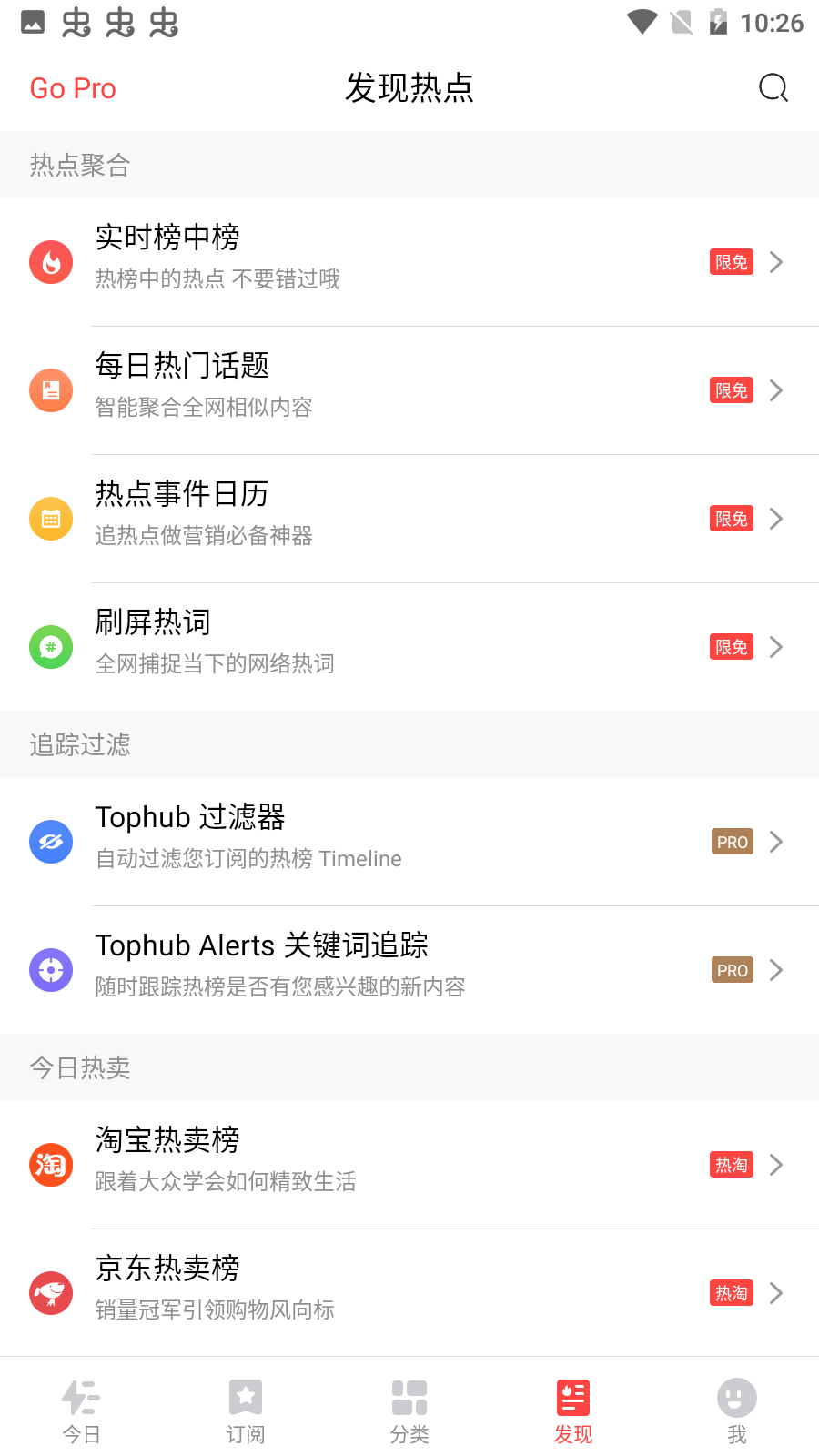Open 淘宝热卖榜 row

[x=409, y=1165]
